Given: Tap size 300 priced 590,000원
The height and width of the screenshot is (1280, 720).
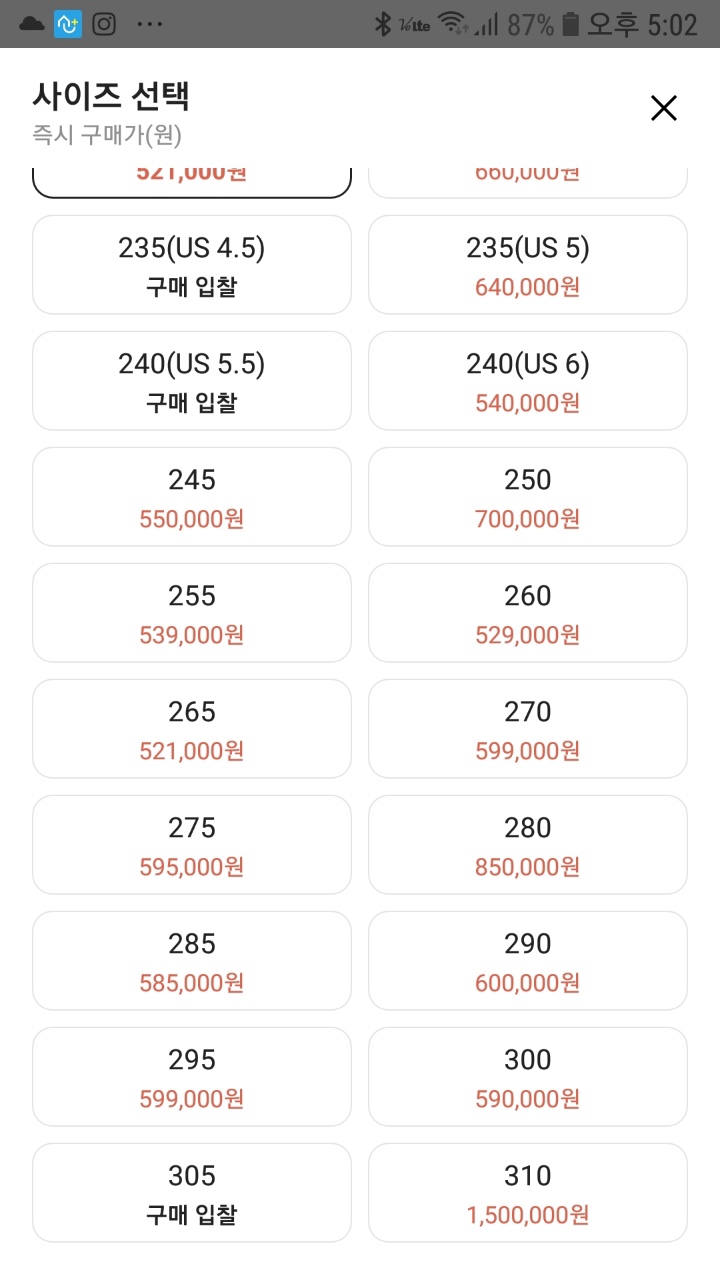Looking at the screenshot, I should click(x=528, y=1077).
